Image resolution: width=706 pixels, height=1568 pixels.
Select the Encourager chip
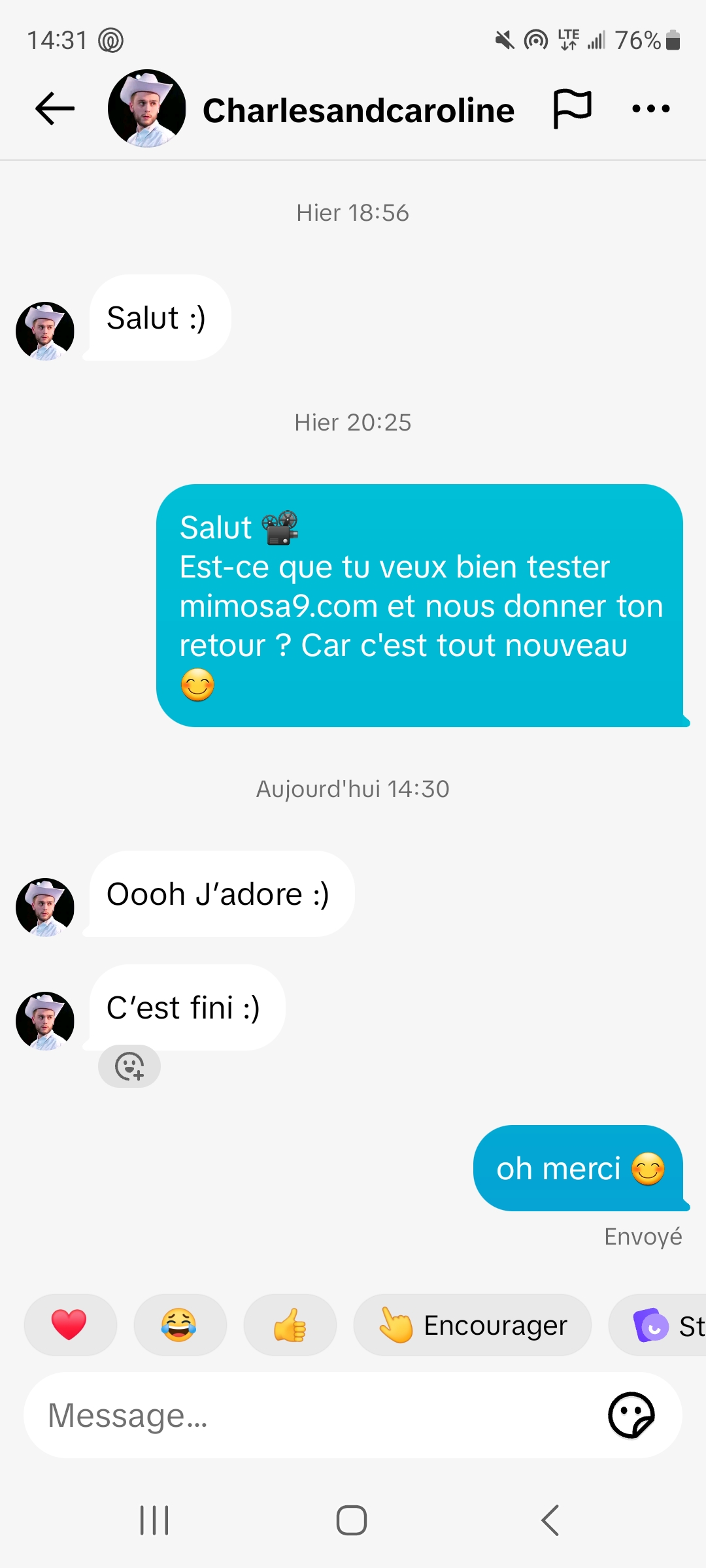pyautogui.click(x=472, y=1325)
